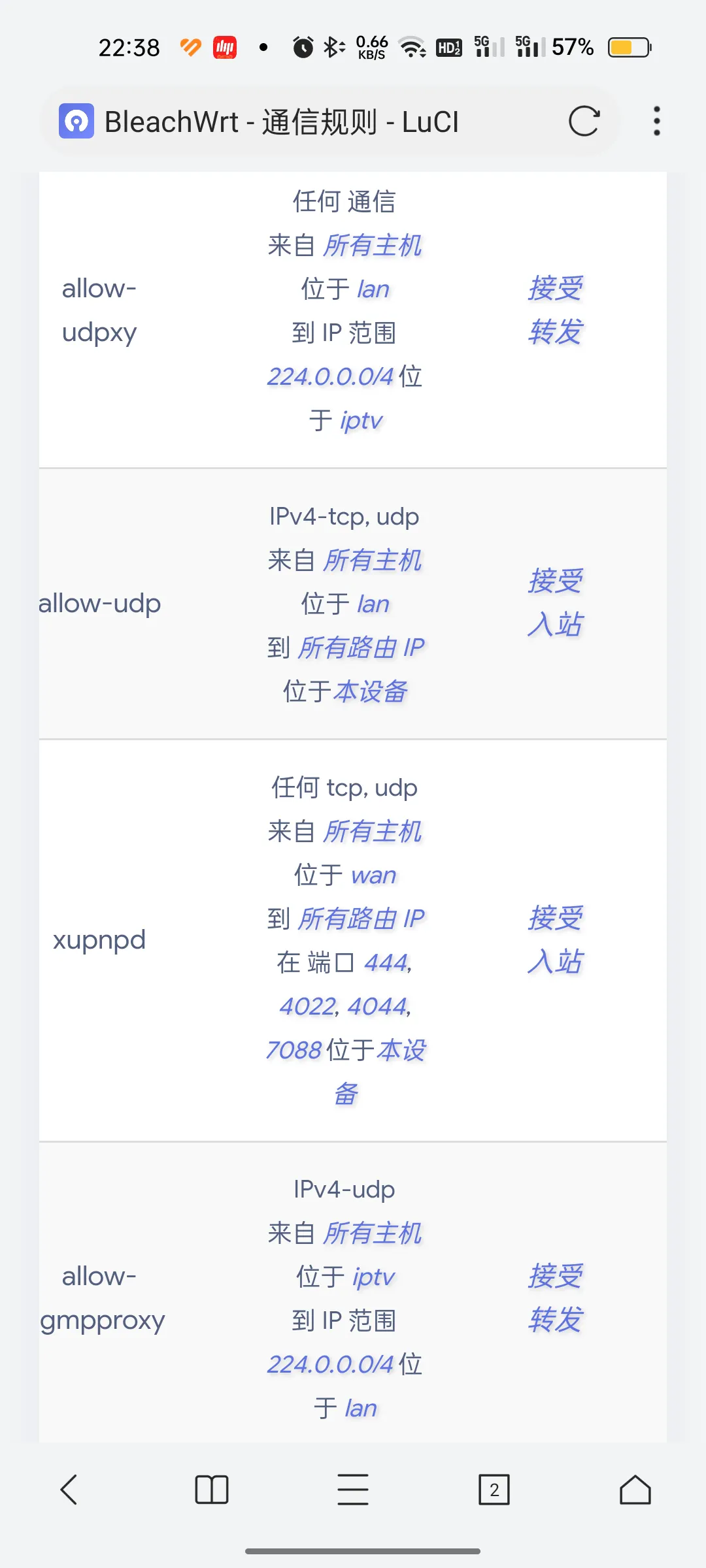The width and height of the screenshot is (706, 1568).
Task: Reload the LuCI page
Action: pos(583,121)
